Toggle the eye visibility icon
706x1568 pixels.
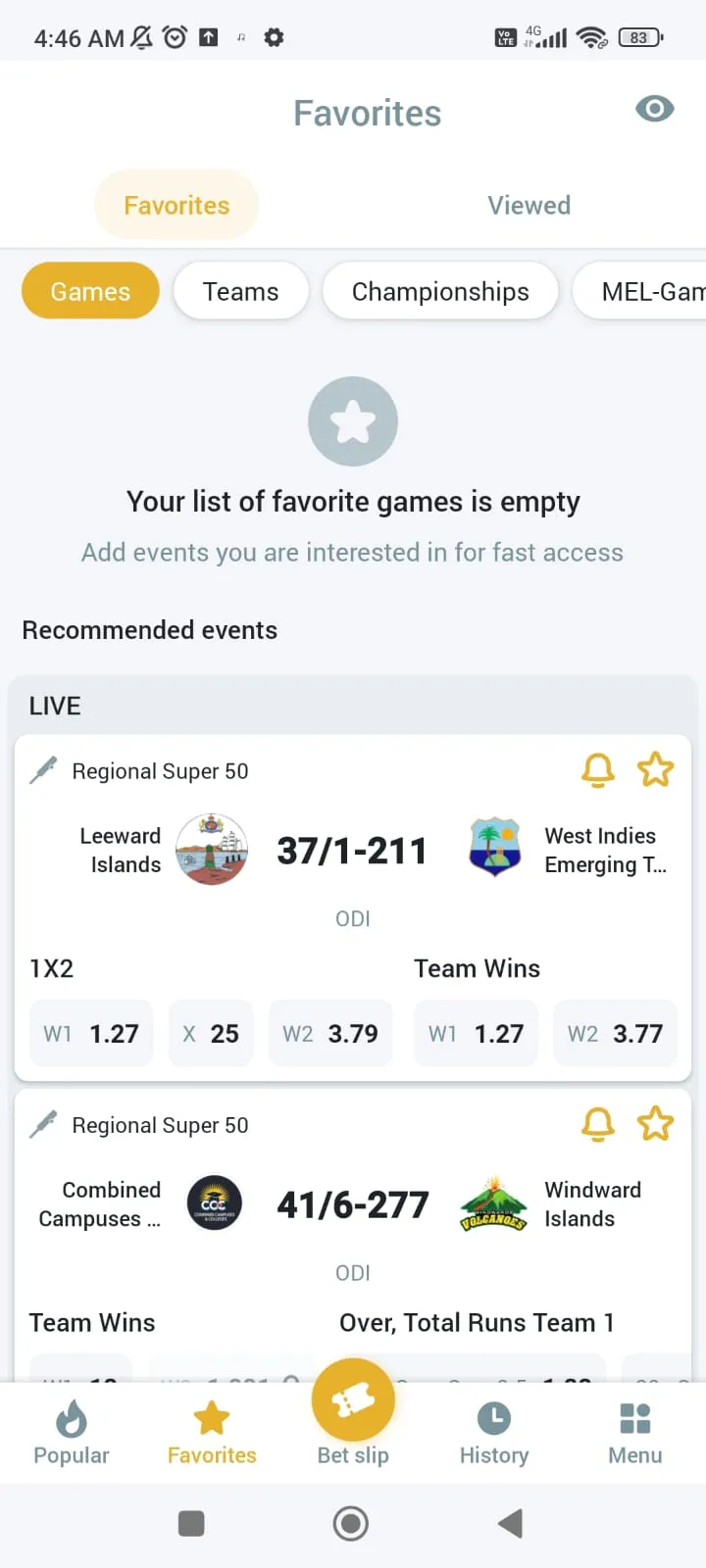click(654, 109)
